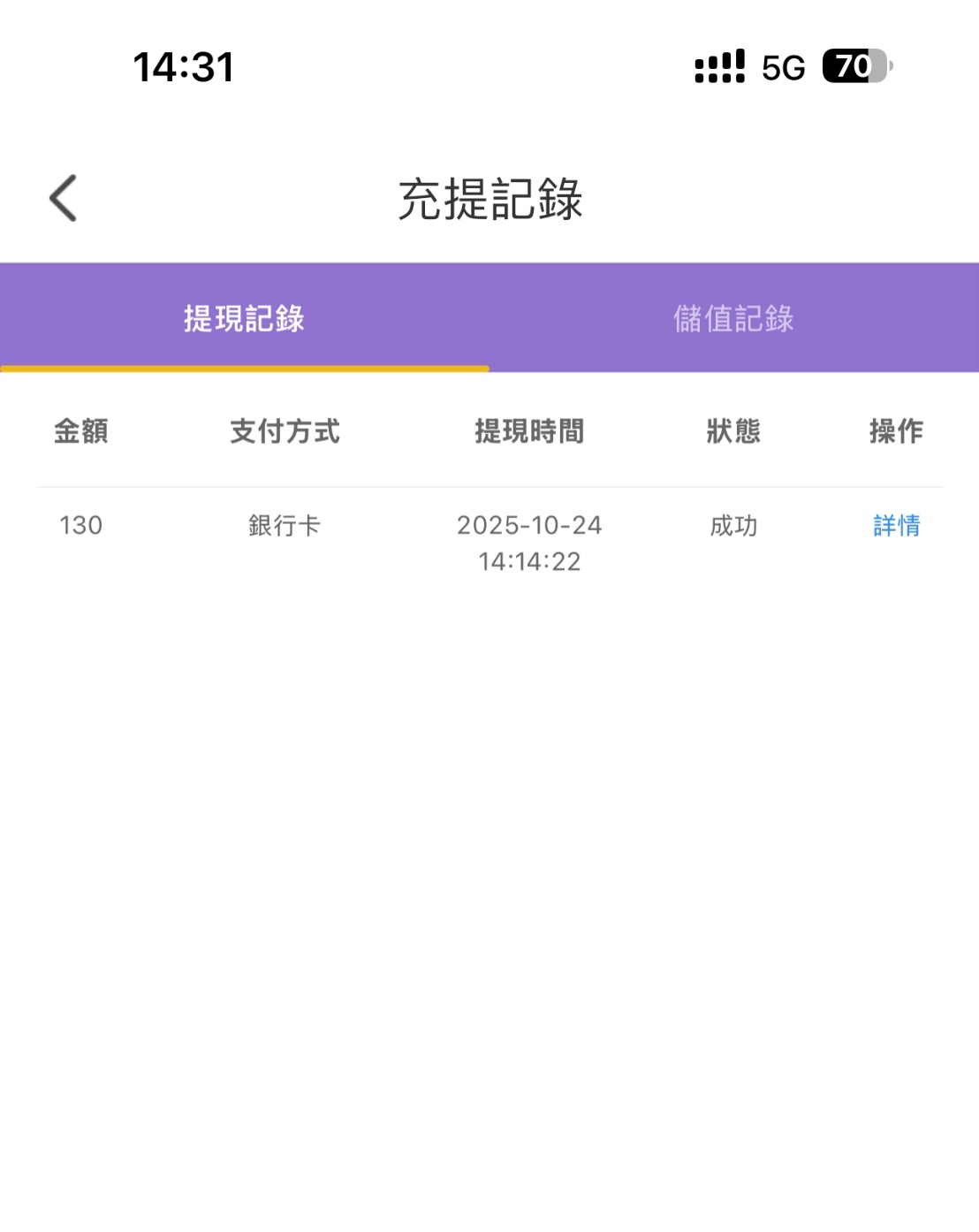
Task: Switch to the 儲值記錄 tab
Action: click(x=733, y=318)
